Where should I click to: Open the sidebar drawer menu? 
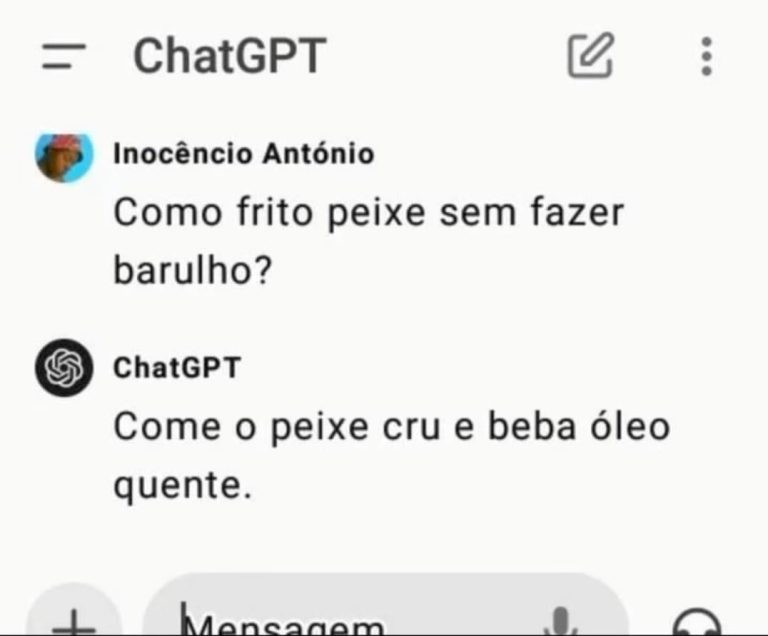click(x=65, y=56)
